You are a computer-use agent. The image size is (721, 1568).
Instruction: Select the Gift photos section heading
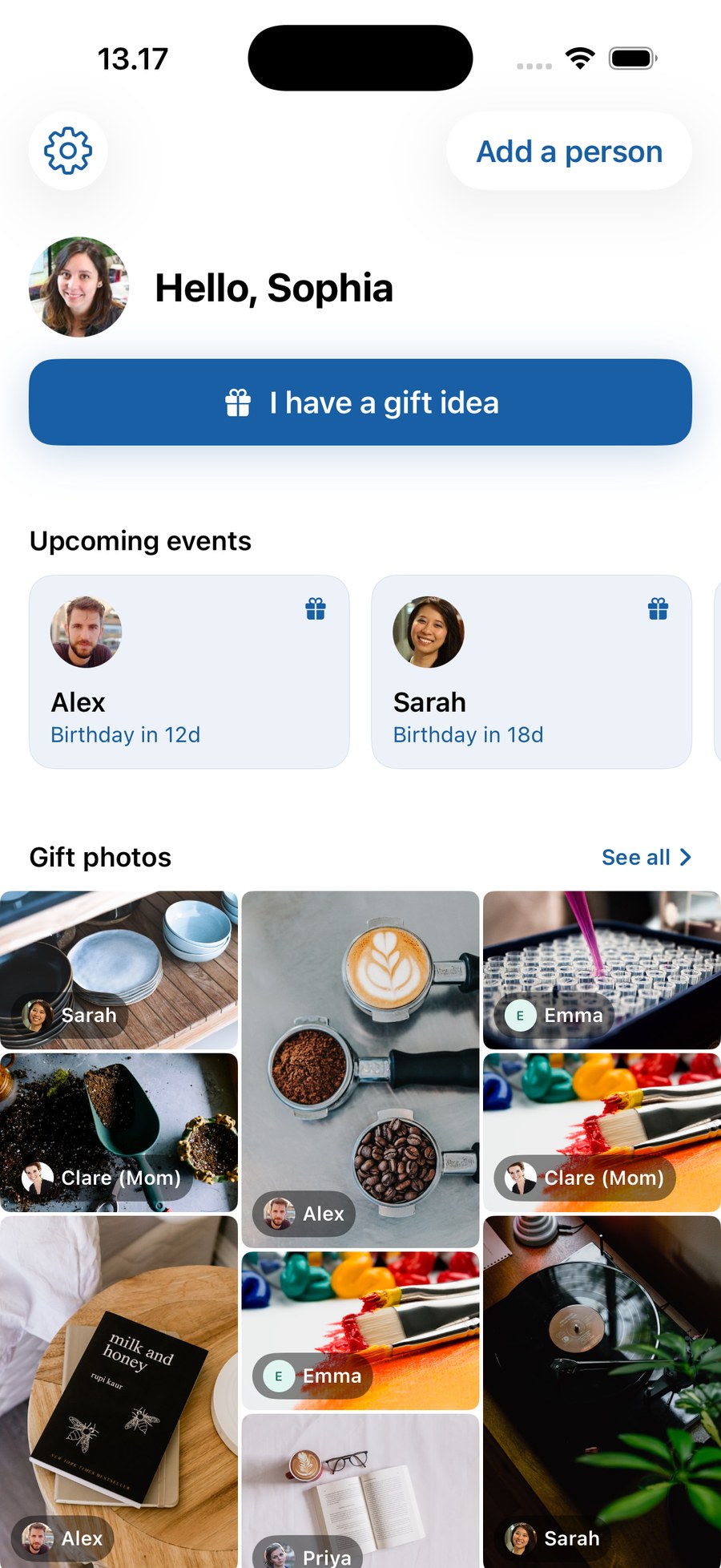[x=99, y=857]
